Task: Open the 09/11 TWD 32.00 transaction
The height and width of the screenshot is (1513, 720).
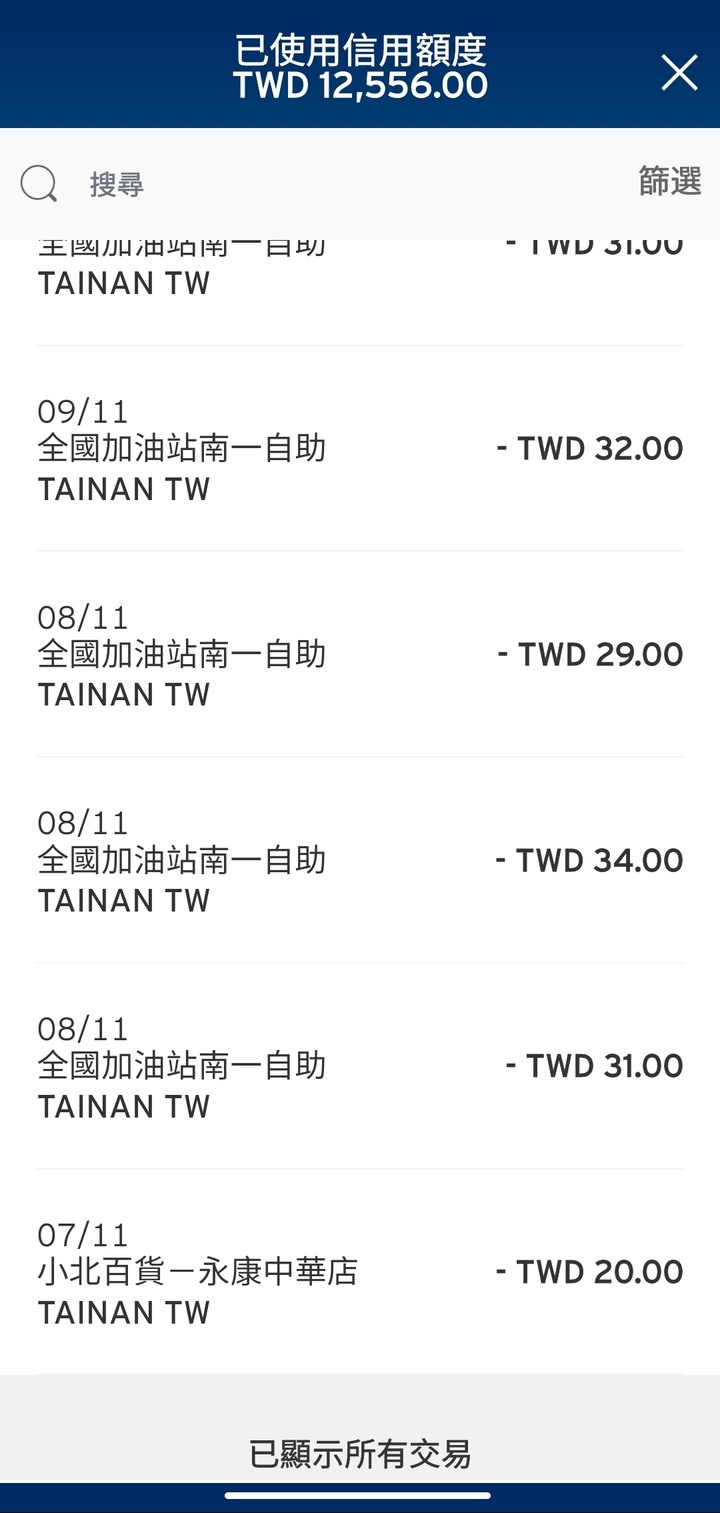Action: [x=360, y=449]
